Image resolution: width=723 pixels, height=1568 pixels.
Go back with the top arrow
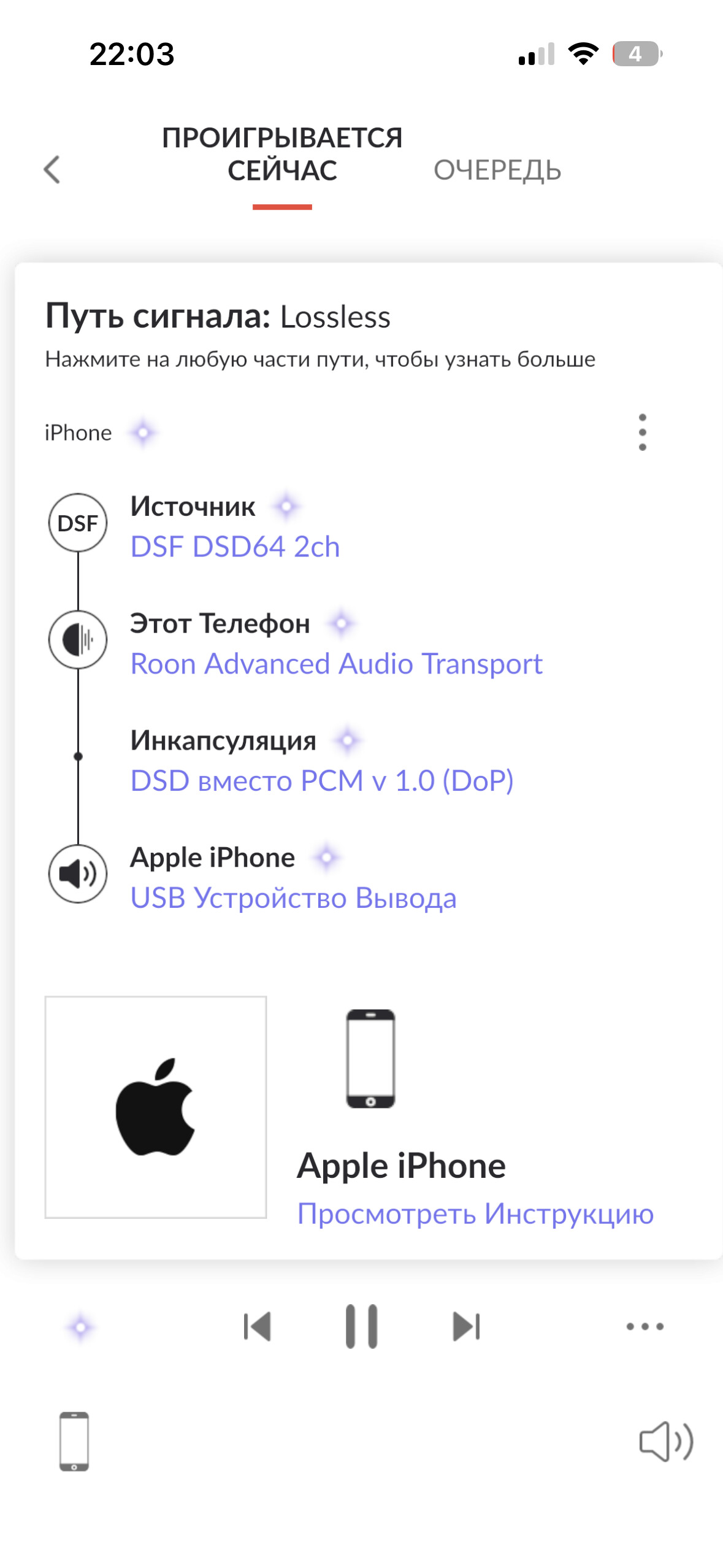coord(52,169)
